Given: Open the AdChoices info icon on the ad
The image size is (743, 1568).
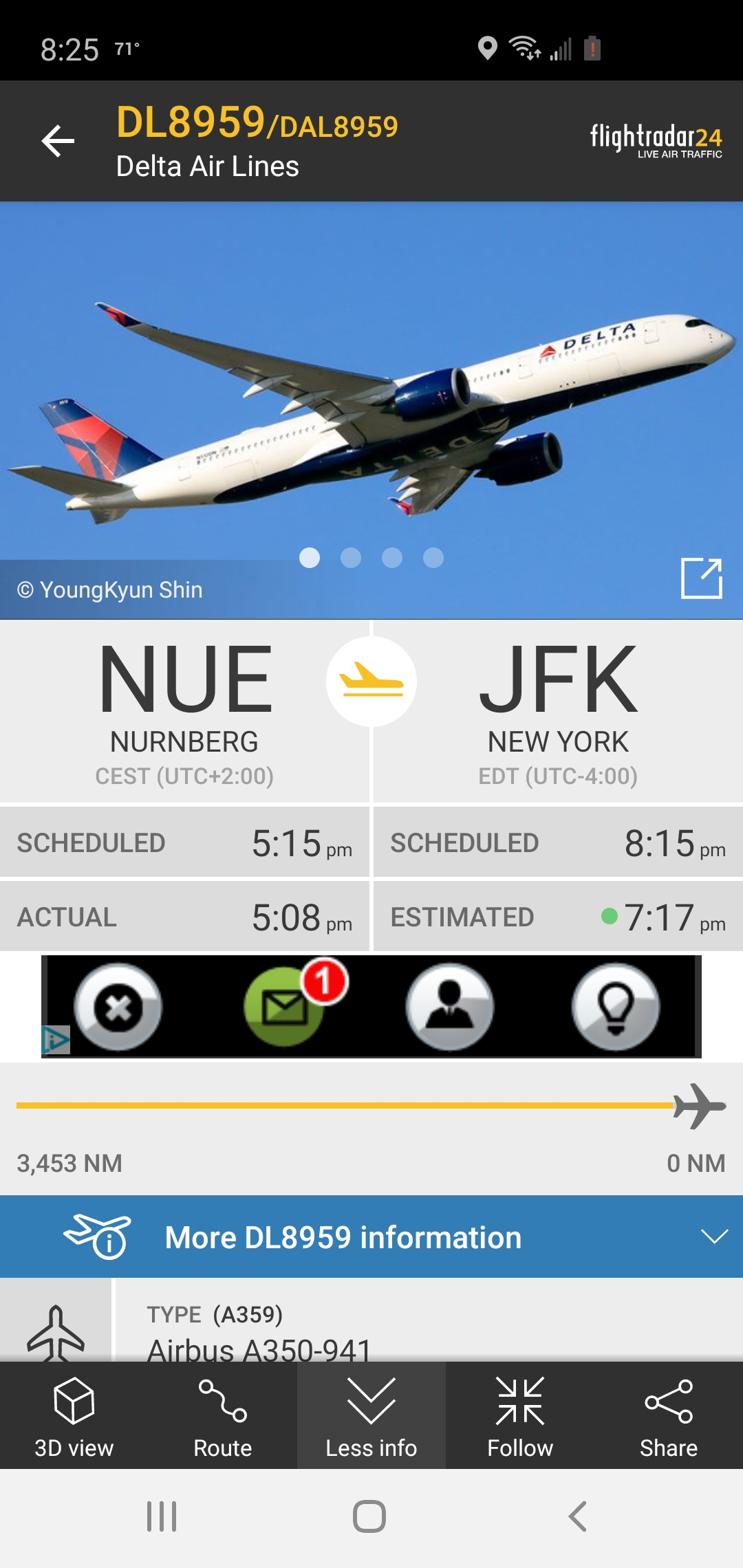Looking at the screenshot, I should pyautogui.click(x=56, y=1040).
